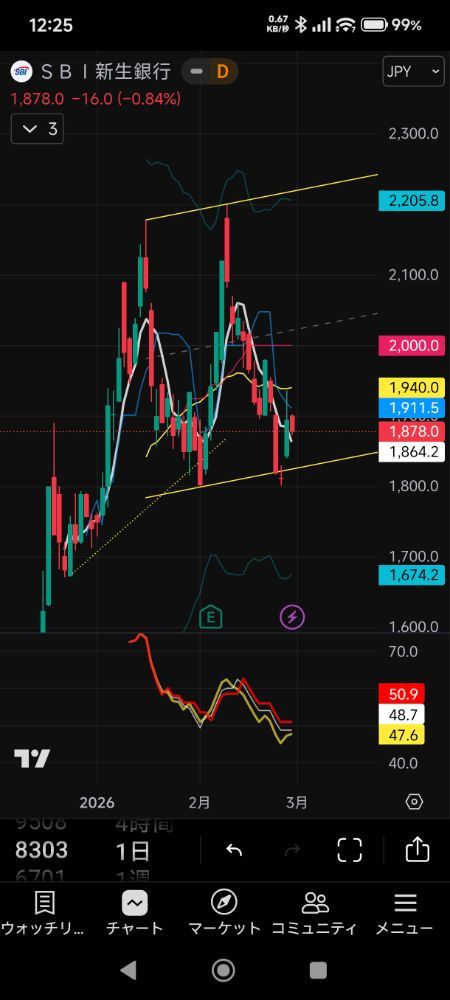This screenshot has width=450, height=1000.
Task: Open the JPY currency dropdown
Action: [x=412, y=71]
